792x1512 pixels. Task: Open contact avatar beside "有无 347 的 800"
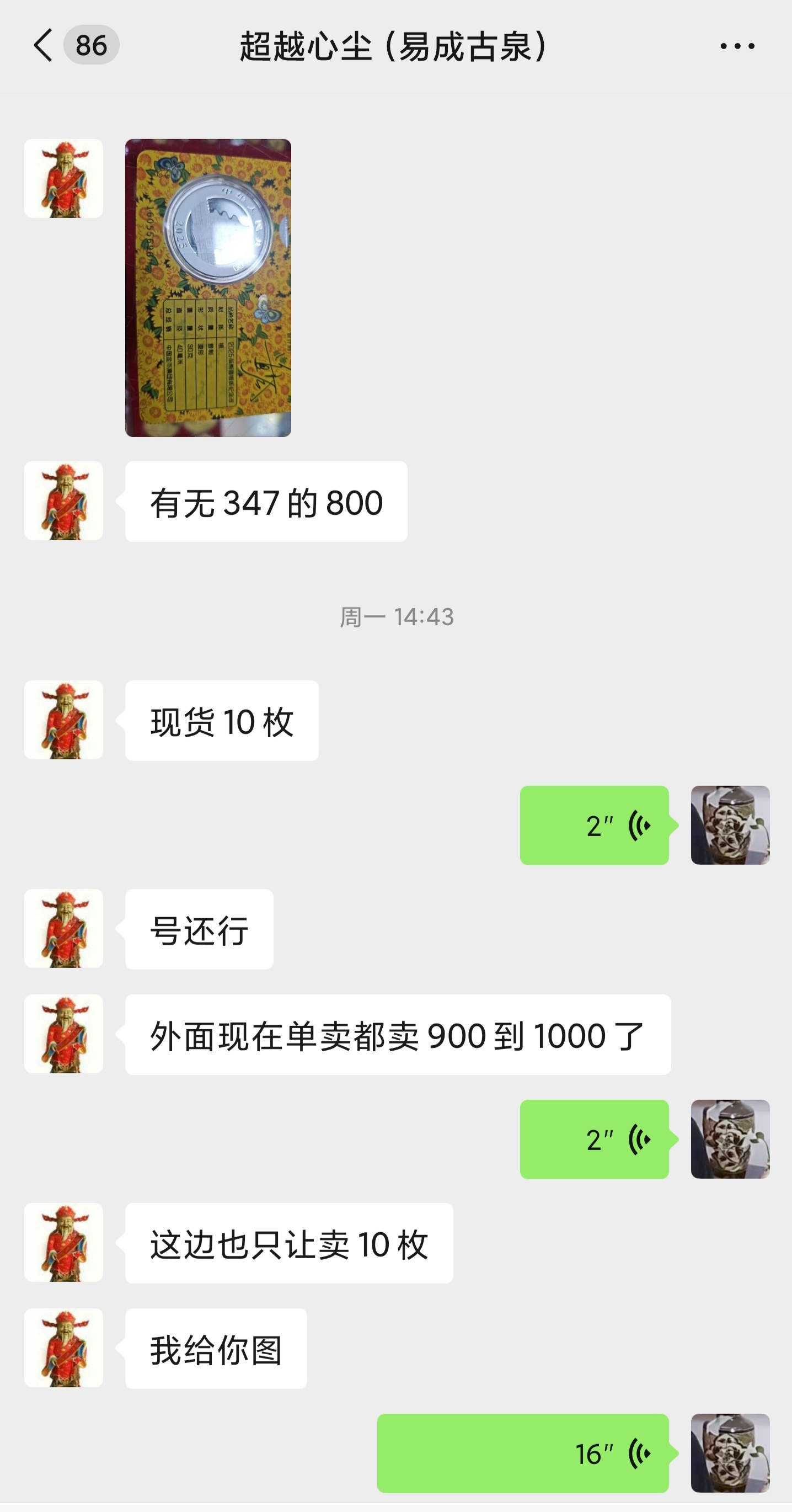(x=63, y=501)
